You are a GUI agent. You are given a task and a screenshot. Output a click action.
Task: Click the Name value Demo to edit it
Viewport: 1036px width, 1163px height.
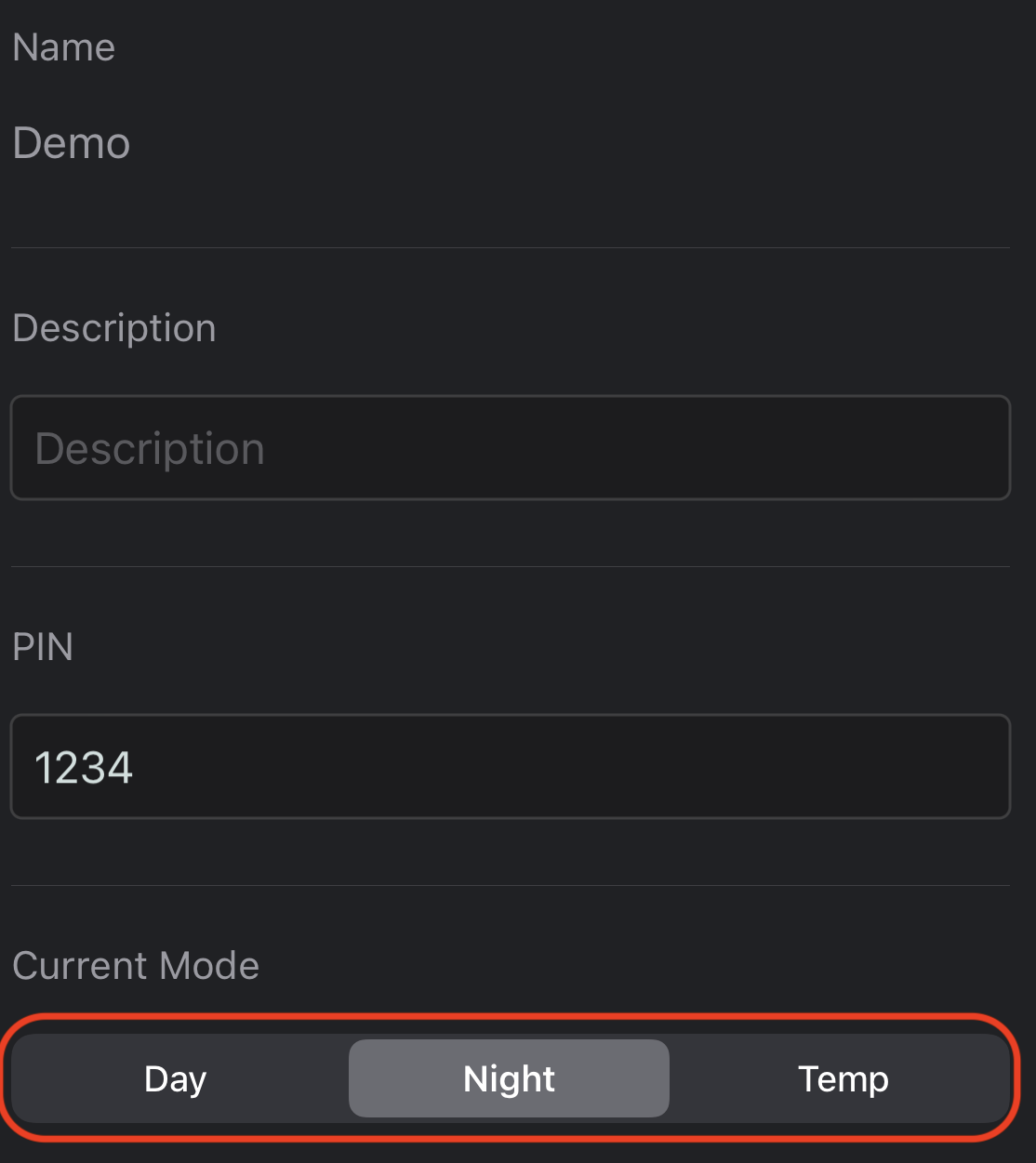72,143
